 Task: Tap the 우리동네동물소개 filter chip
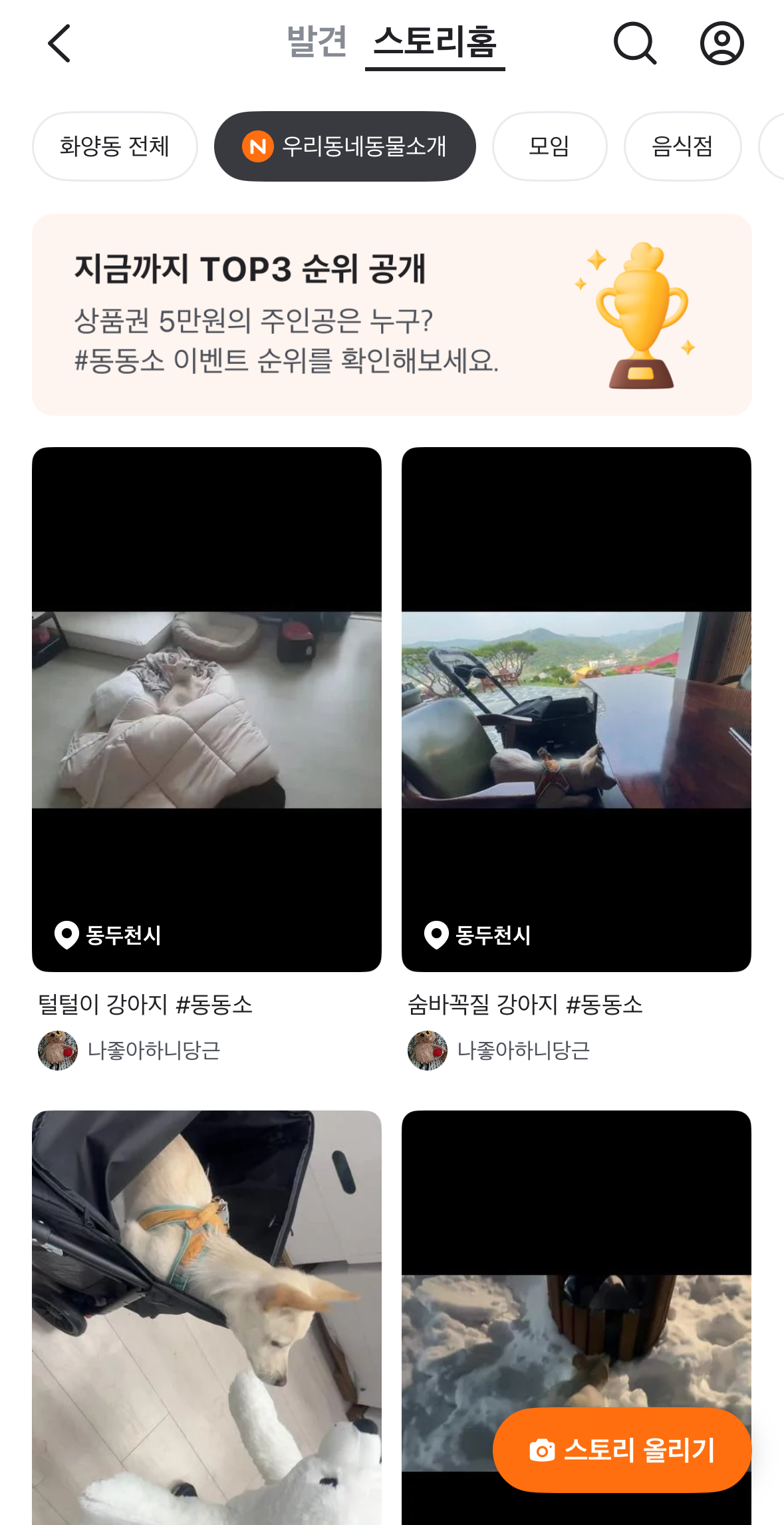pos(344,146)
